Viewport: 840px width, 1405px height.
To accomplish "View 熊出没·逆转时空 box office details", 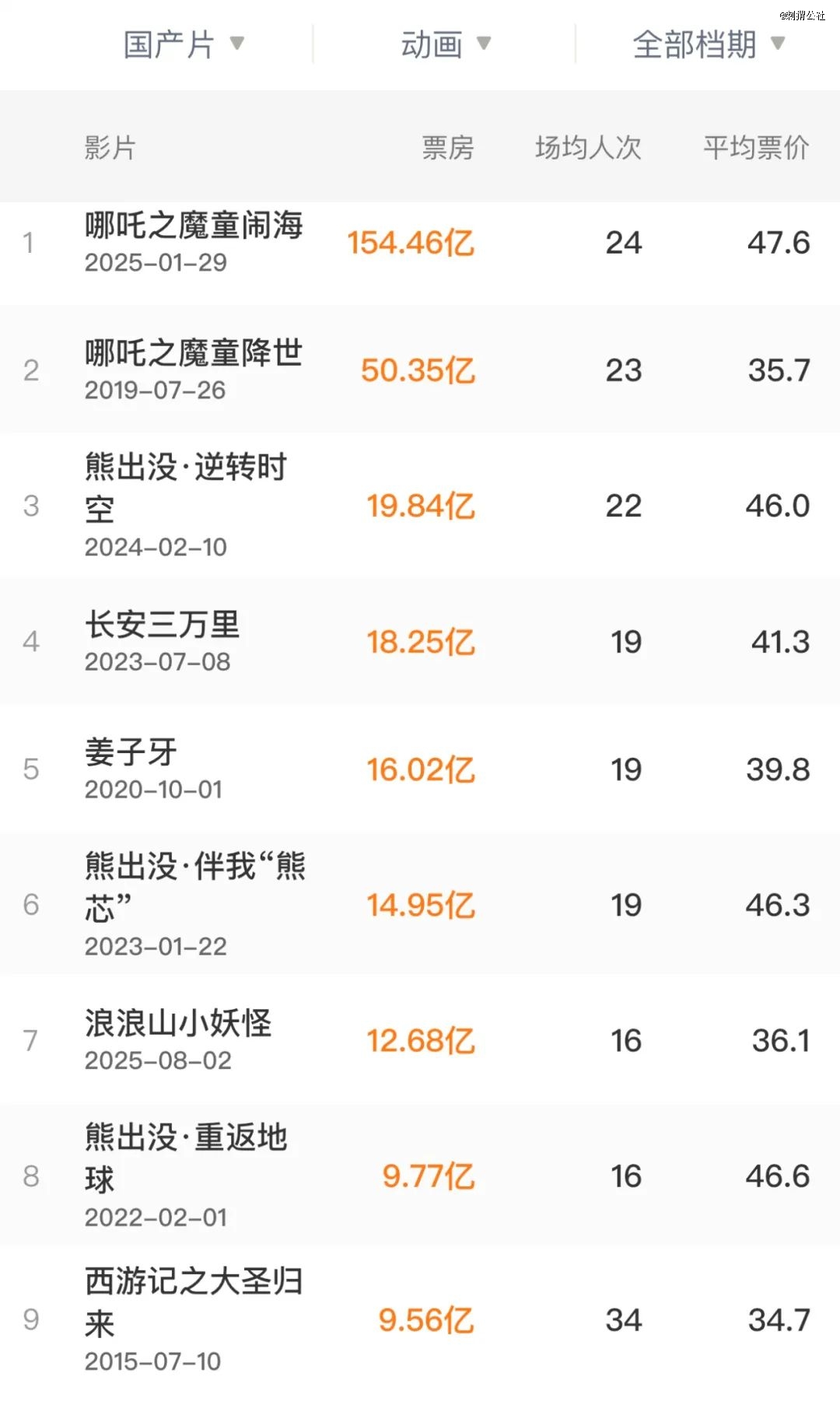I will 420,506.
